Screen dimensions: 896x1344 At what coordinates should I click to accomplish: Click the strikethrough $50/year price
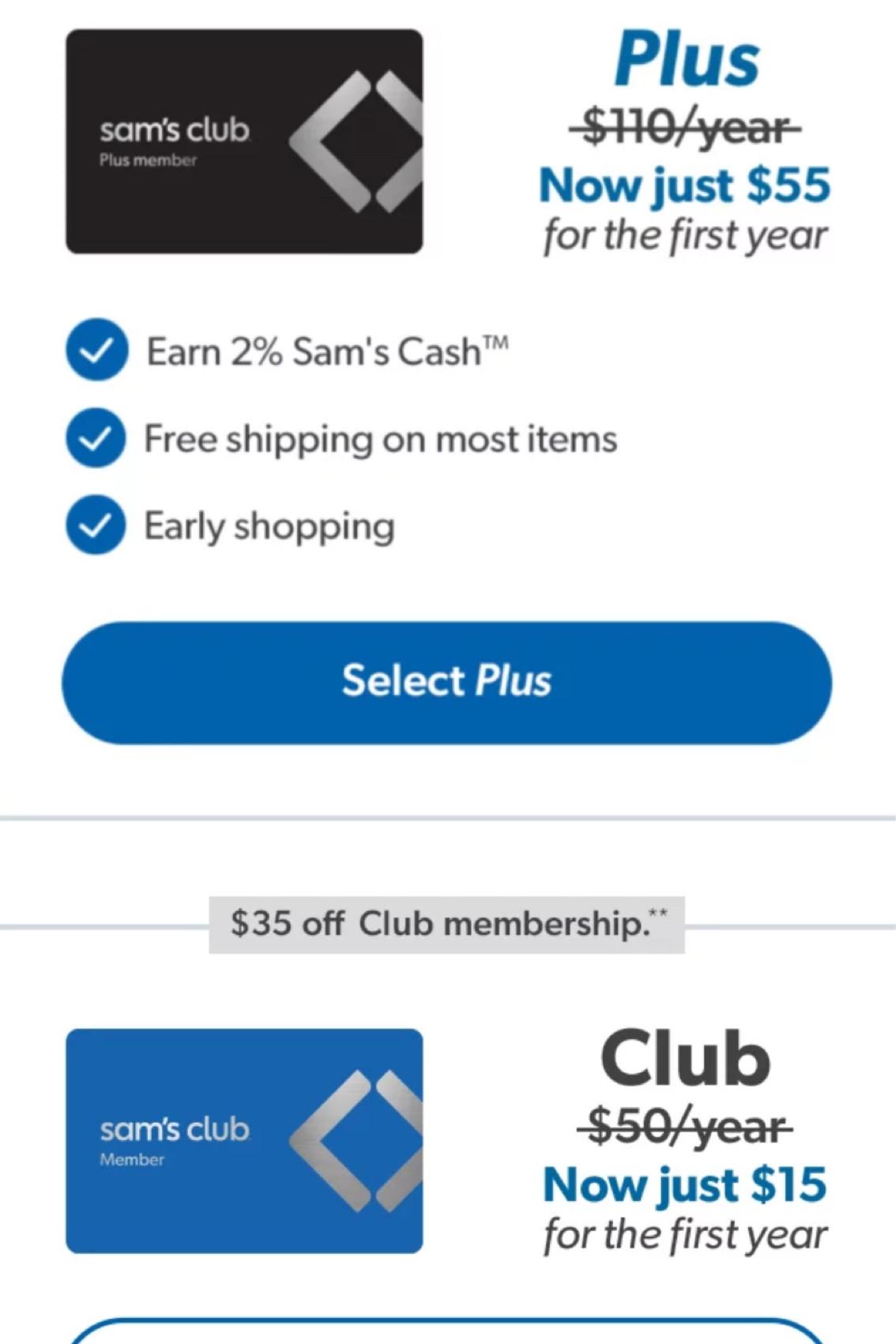point(684,1127)
